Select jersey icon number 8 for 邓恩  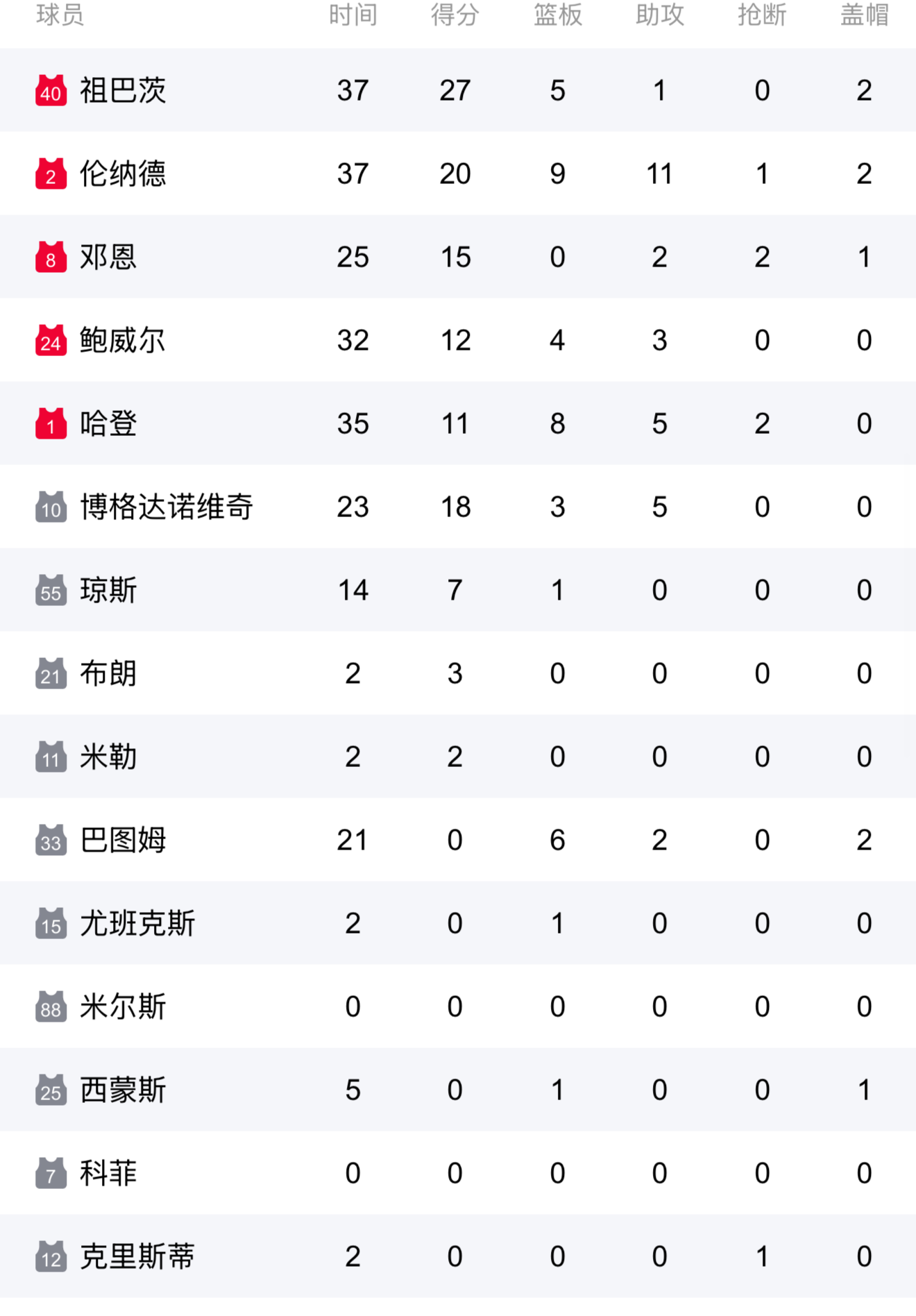(x=50, y=257)
